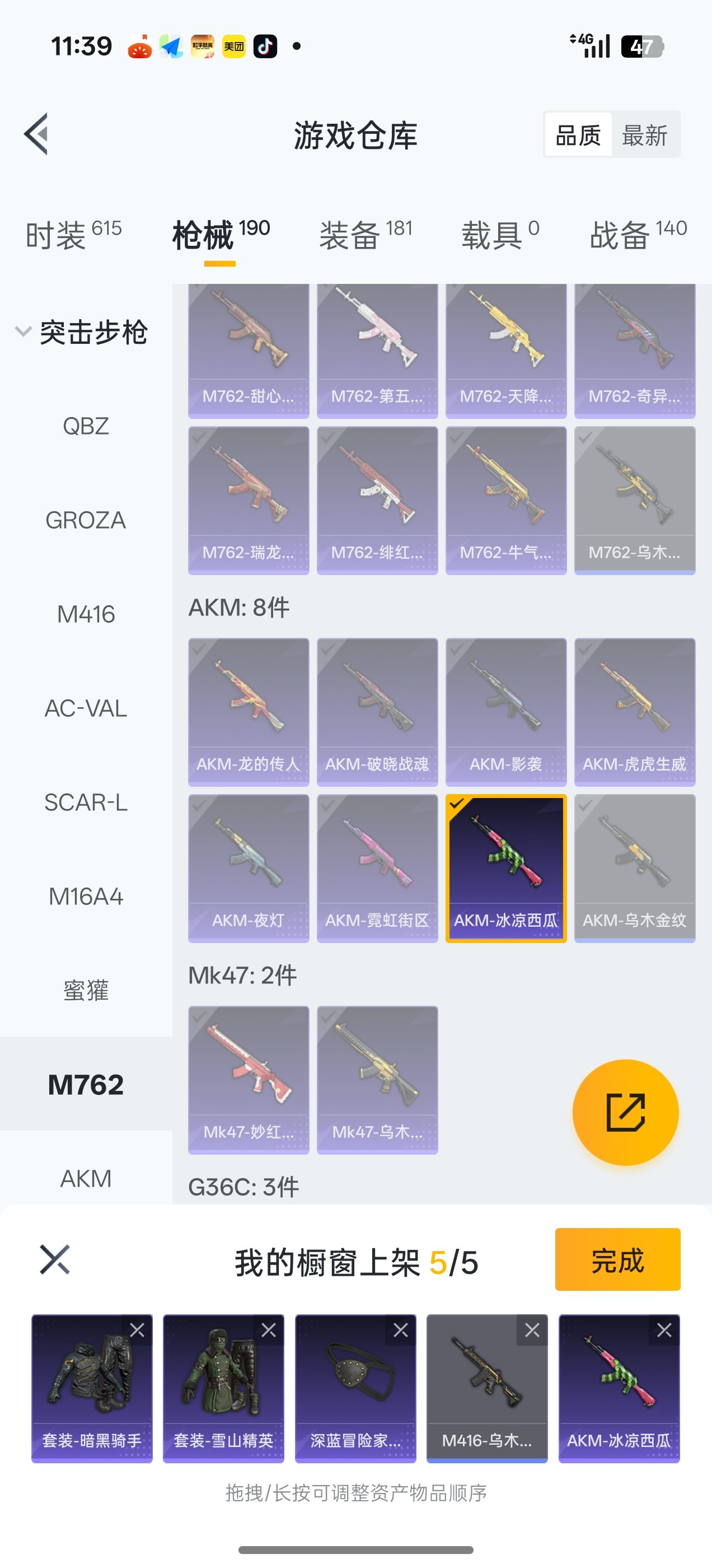
Task: Deselect the AKM-冰凉西瓜 skin in grid
Action: 505,867
